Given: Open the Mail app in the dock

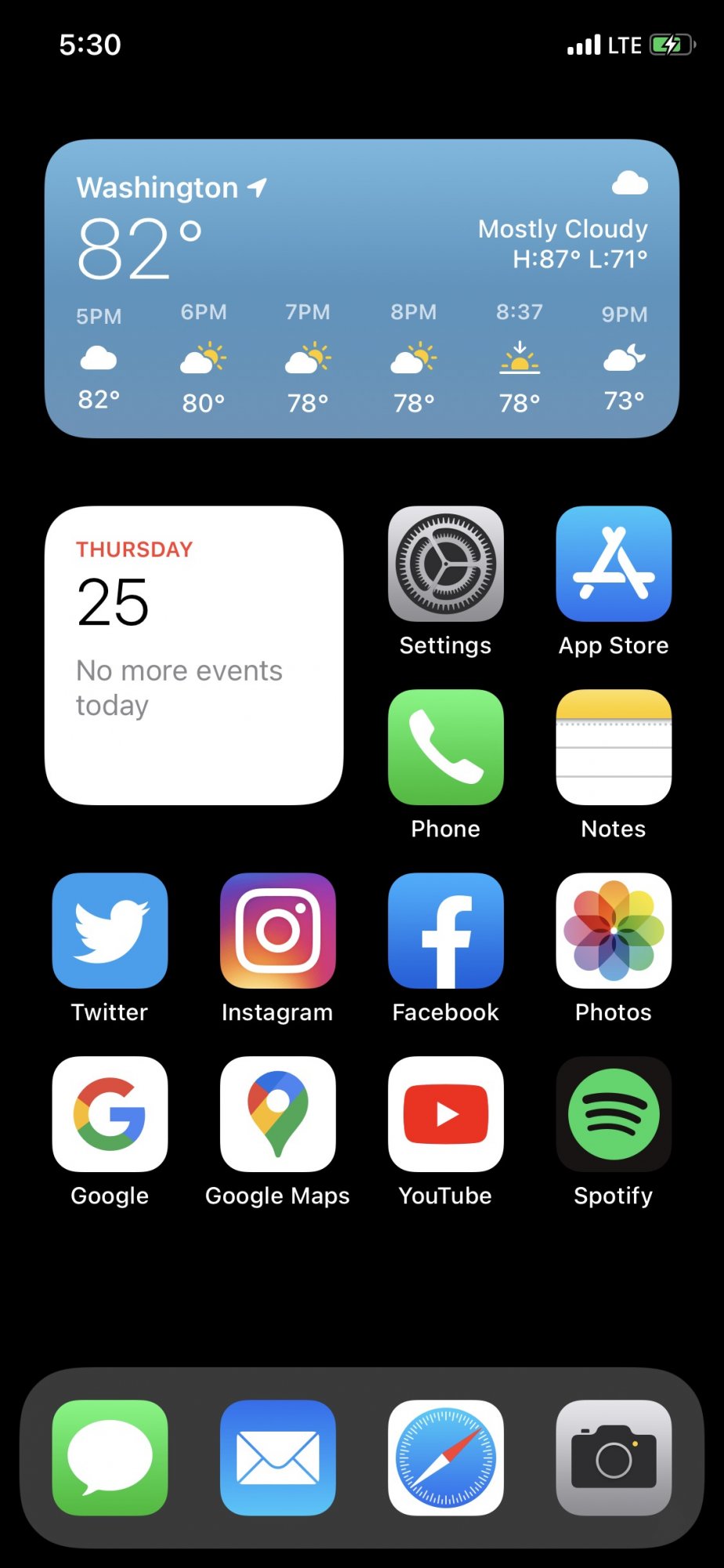Looking at the screenshot, I should (x=278, y=1457).
